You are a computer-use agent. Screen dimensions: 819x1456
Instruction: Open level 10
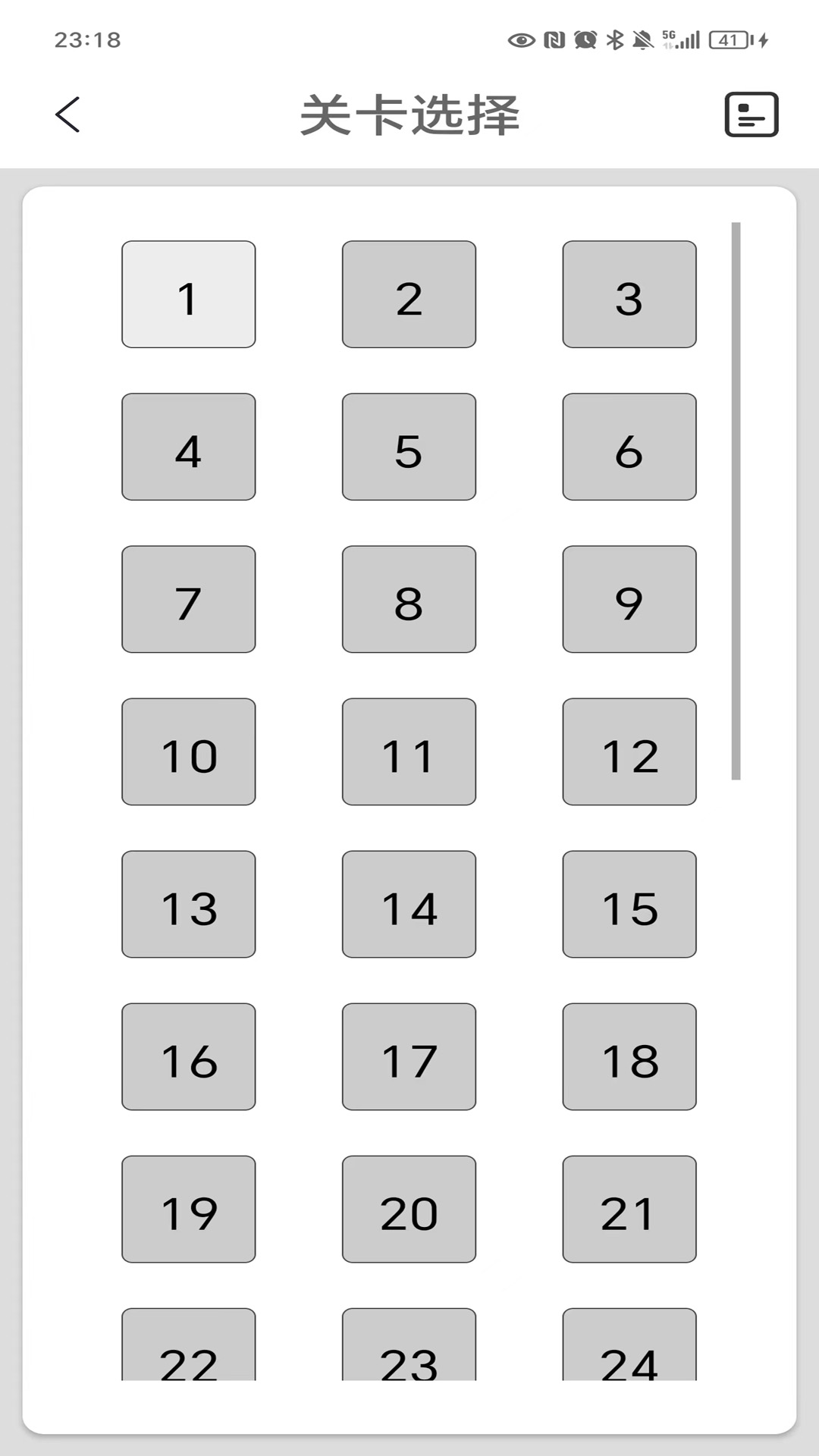click(189, 752)
